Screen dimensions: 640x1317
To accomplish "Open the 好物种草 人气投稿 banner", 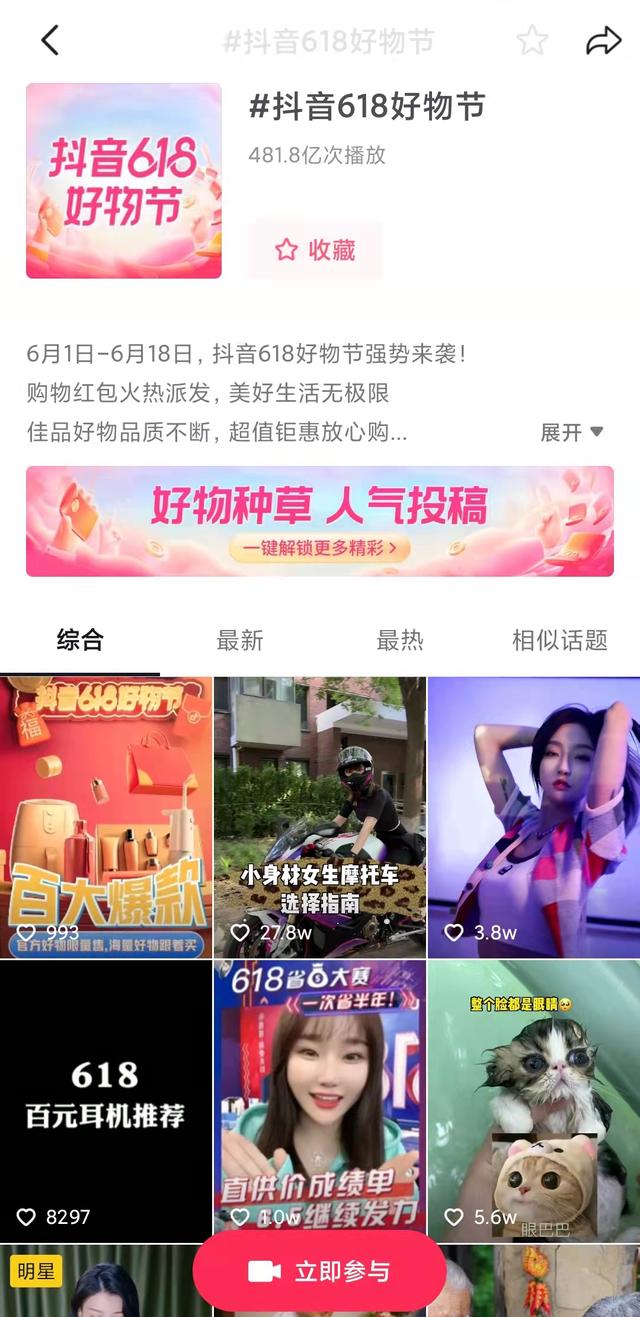I will click(x=320, y=521).
